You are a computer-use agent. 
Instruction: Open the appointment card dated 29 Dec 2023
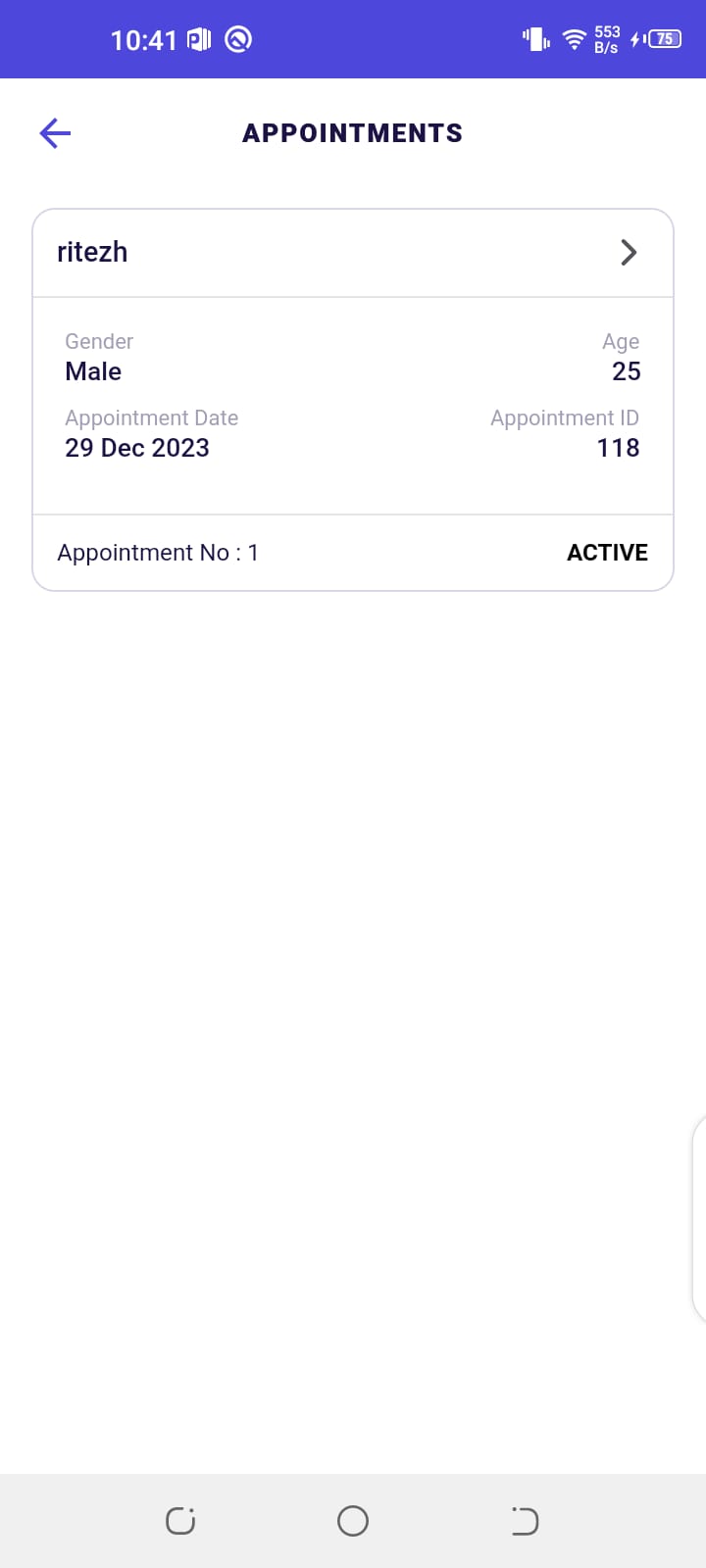point(353,400)
